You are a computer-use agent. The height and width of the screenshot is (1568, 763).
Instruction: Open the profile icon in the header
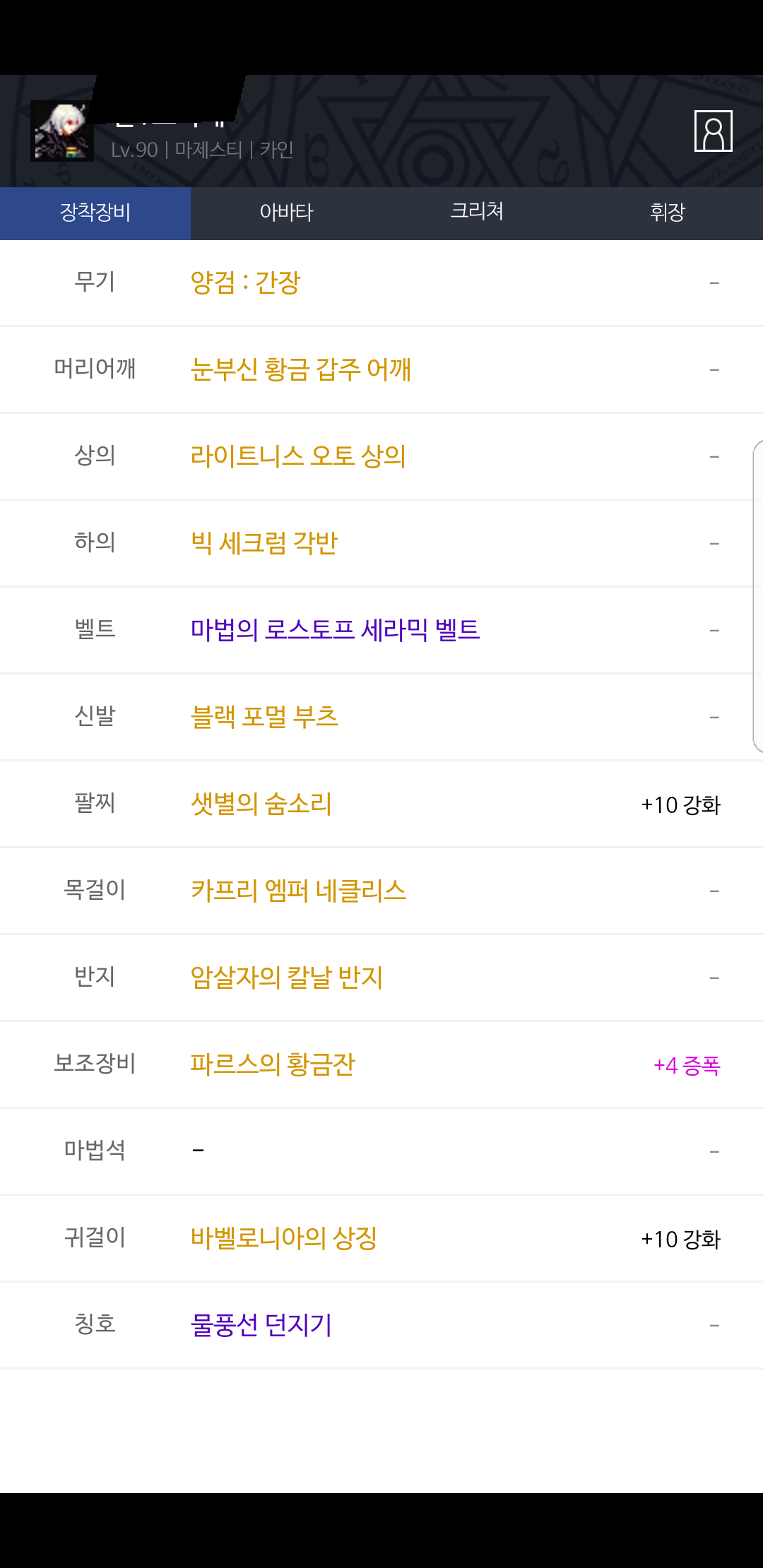pyautogui.click(x=713, y=131)
